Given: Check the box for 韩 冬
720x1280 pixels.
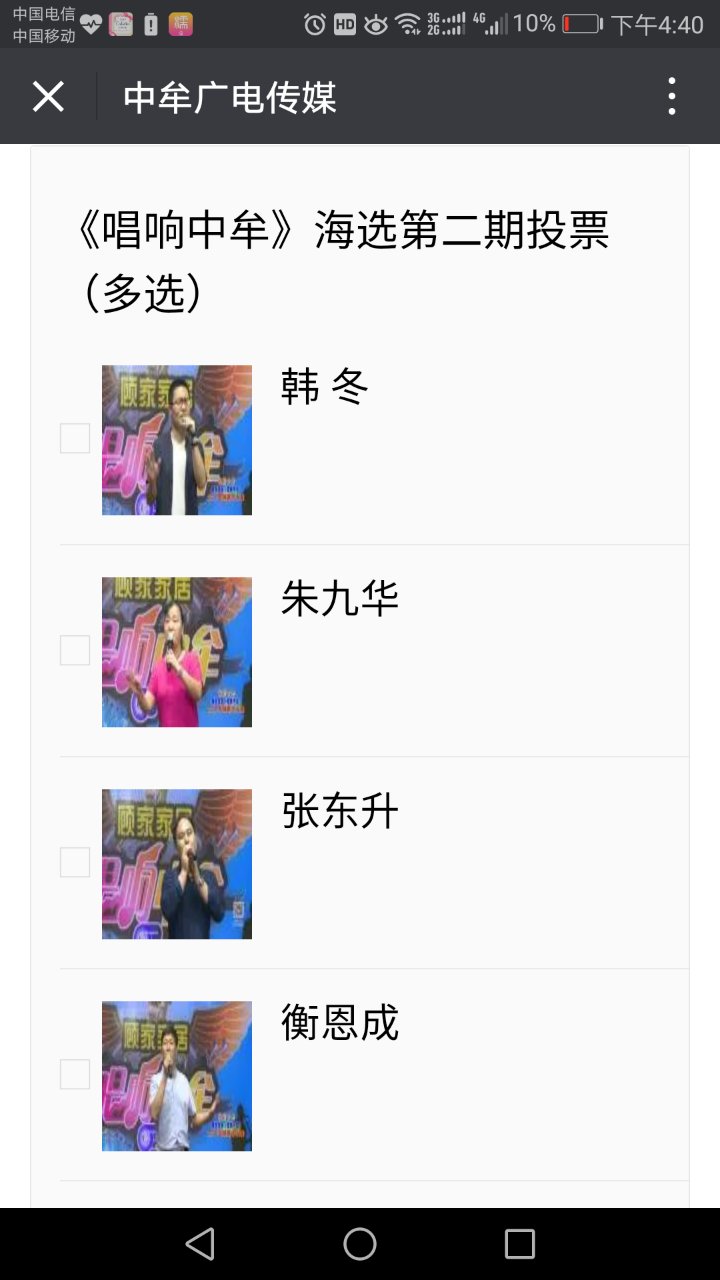Looking at the screenshot, I should click(x=75, y=438).
